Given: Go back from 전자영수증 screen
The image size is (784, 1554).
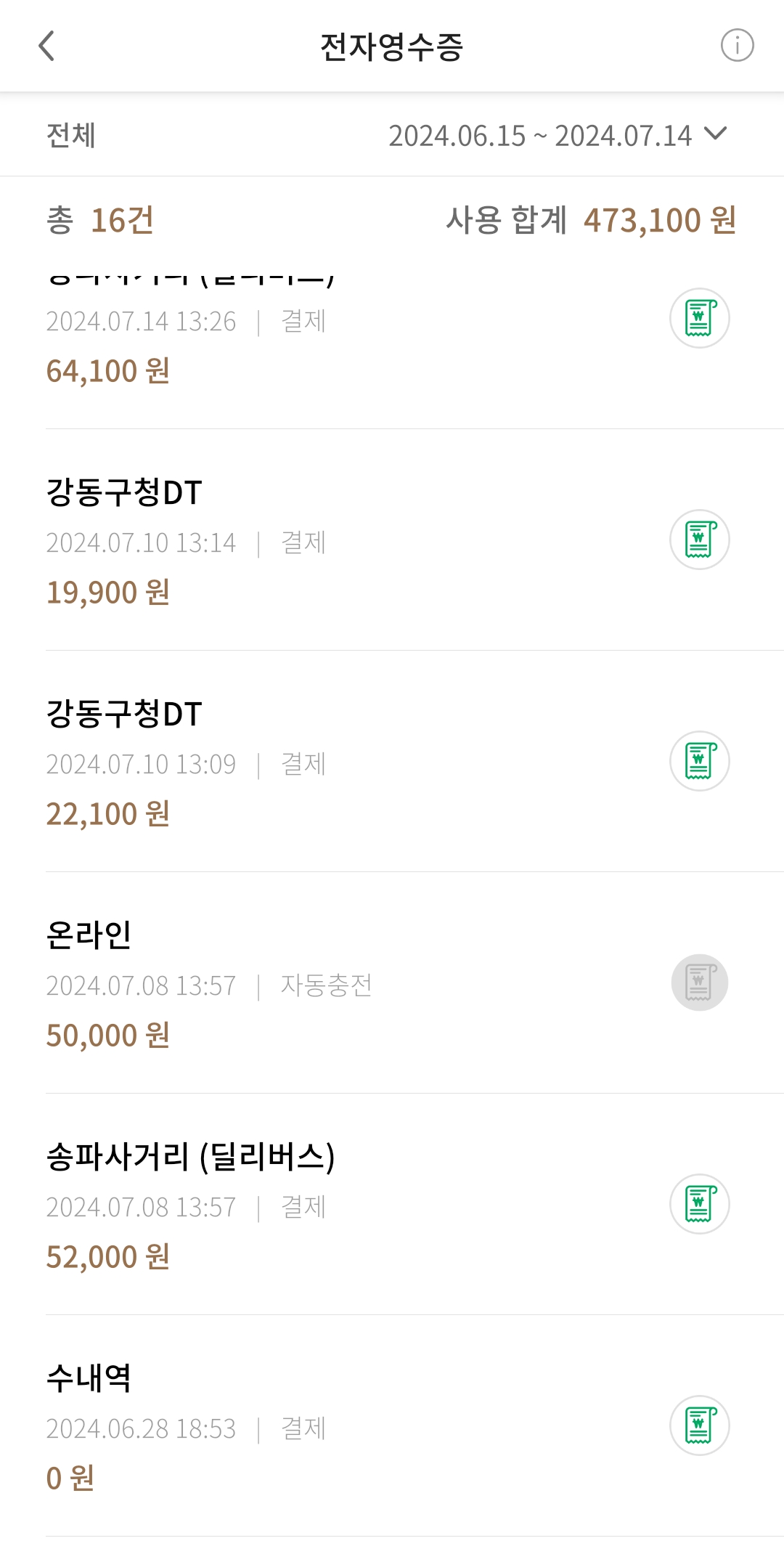Looking at the screenshot, I should tap(46, 46).
